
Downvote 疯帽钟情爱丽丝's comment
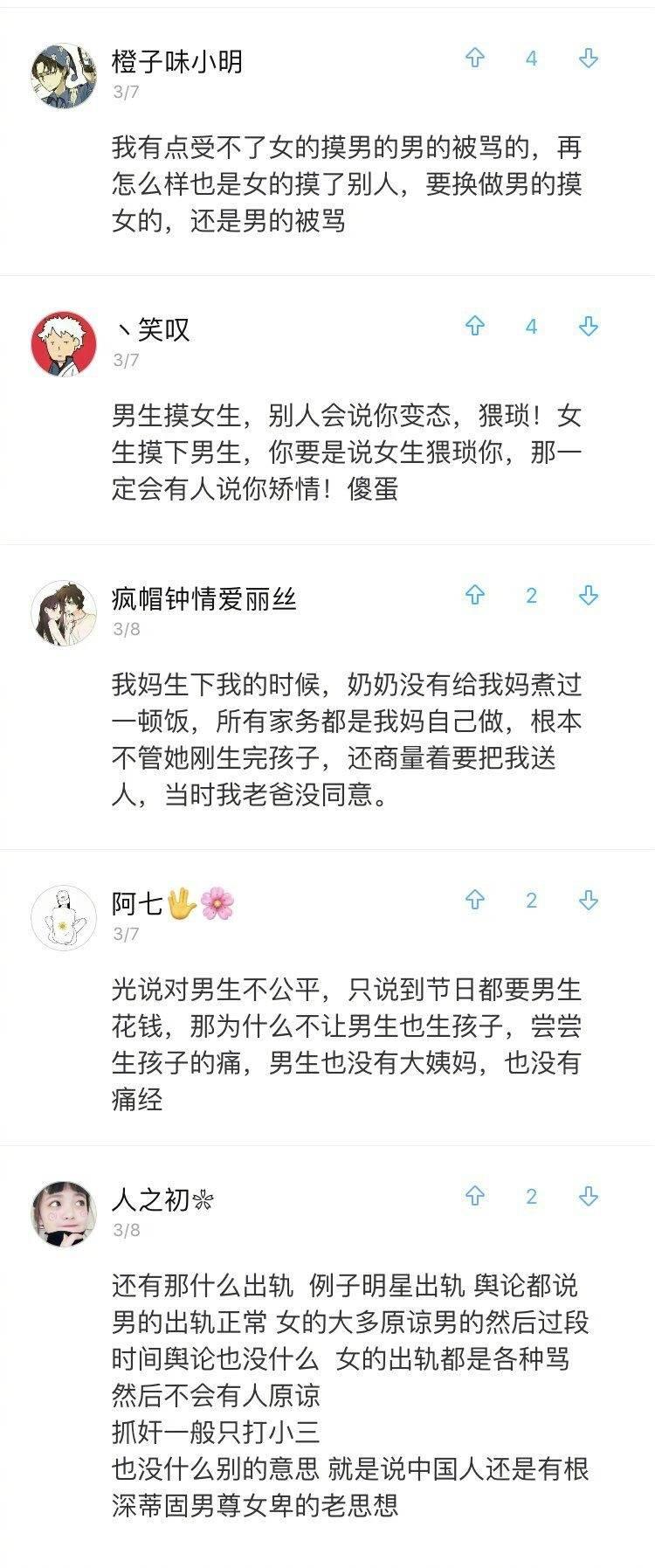pos(589,596)
